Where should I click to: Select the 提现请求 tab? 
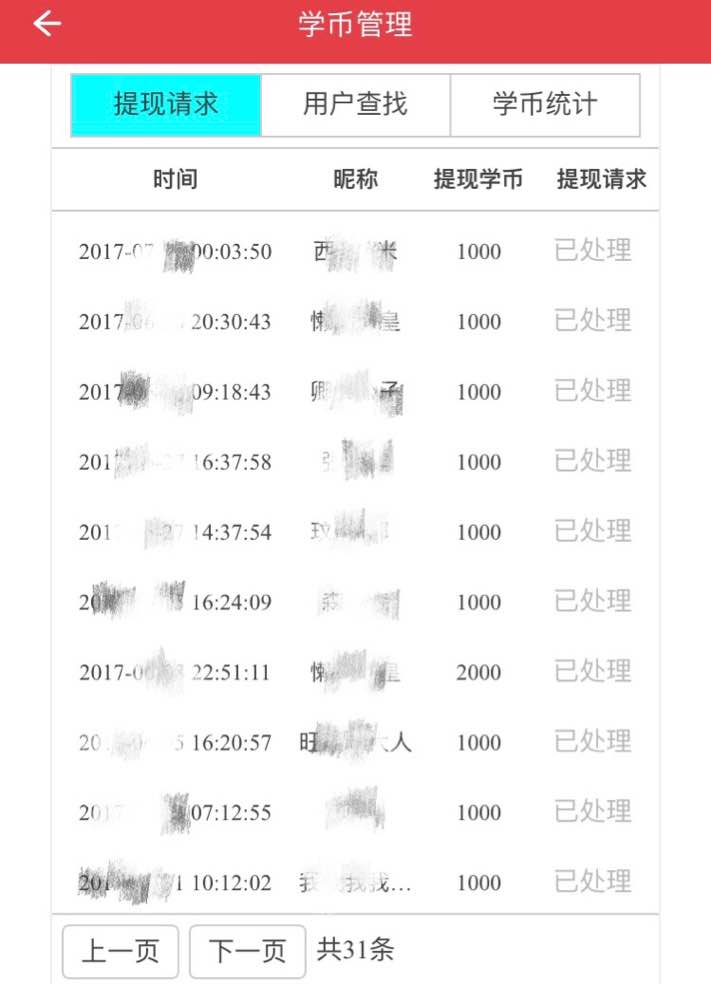click(166, 104)
